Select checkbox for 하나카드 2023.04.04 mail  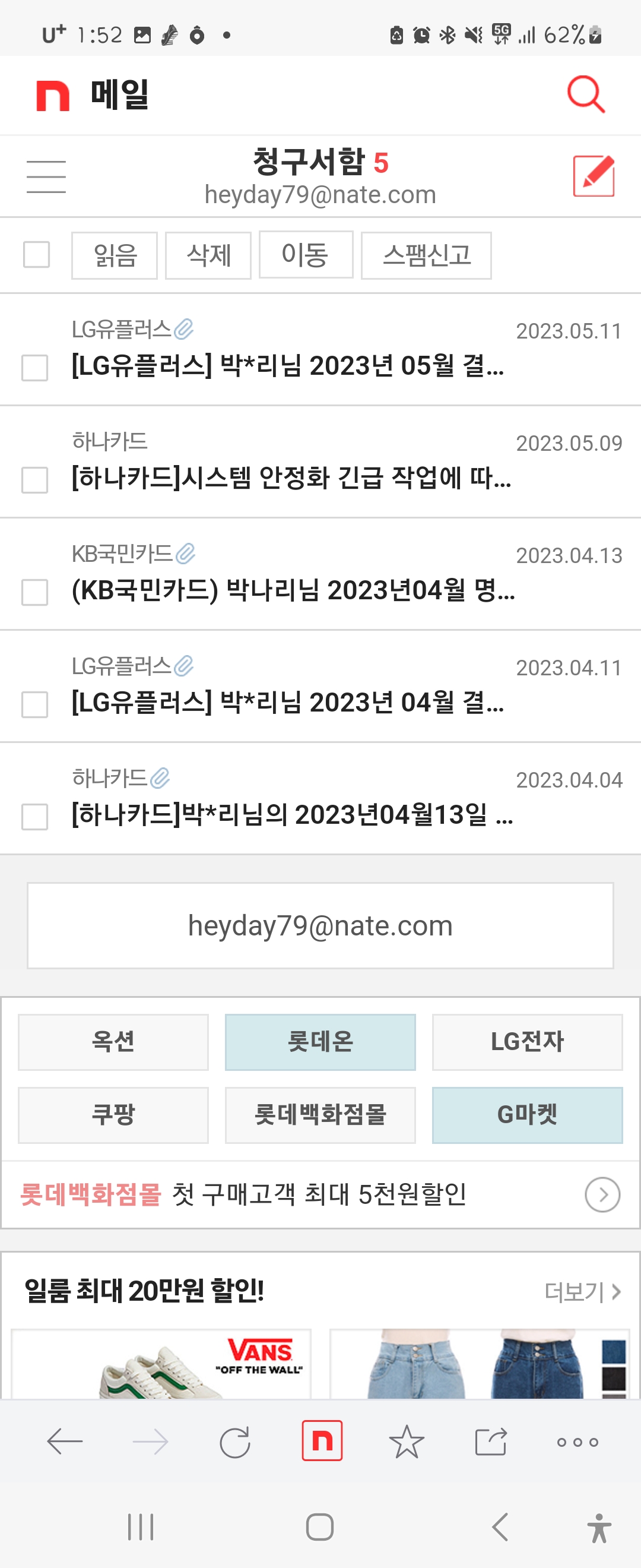pyautogui.click(x=34, y=817)
